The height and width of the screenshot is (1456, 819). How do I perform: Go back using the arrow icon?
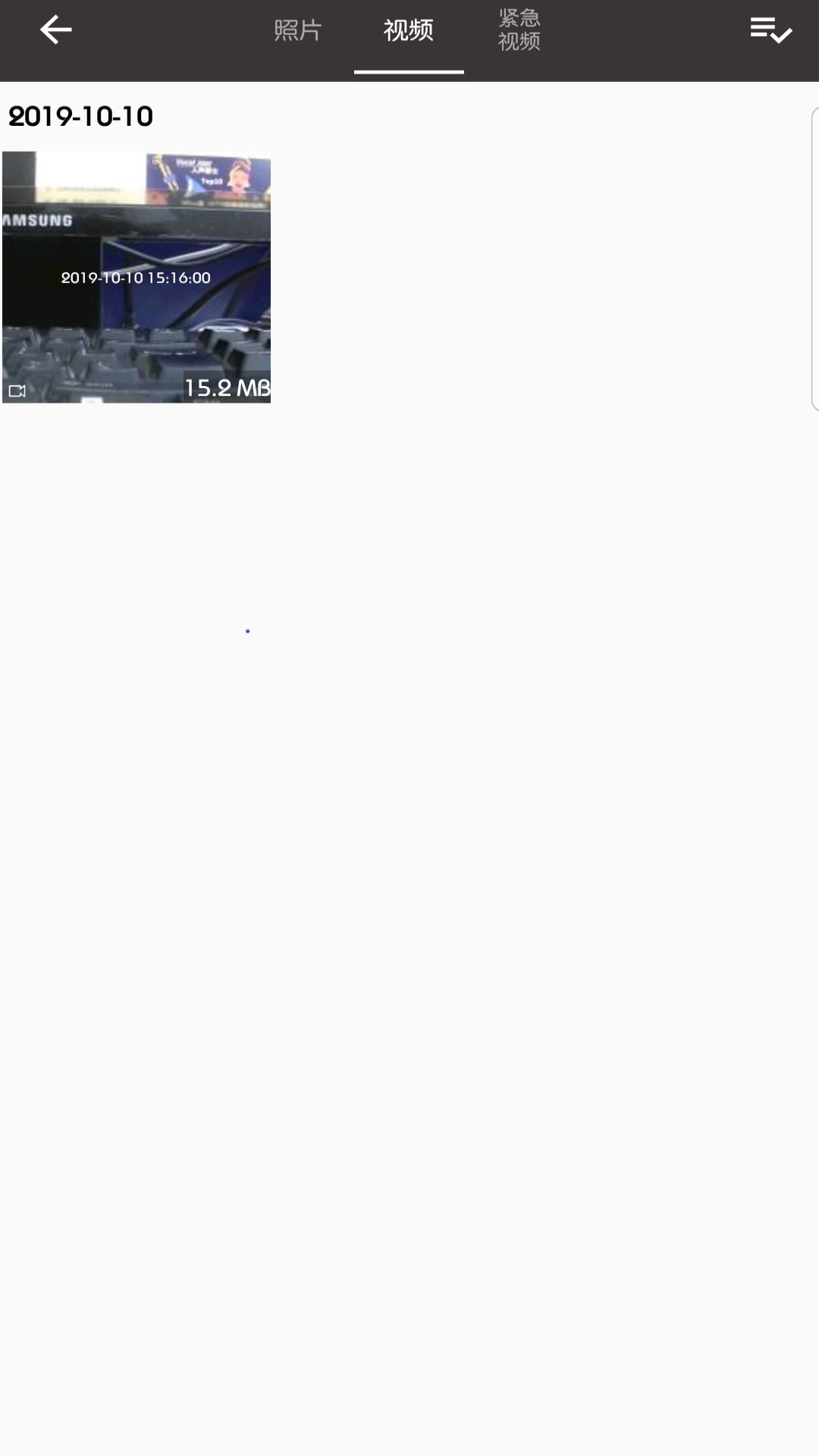click(x=55, y=30)
